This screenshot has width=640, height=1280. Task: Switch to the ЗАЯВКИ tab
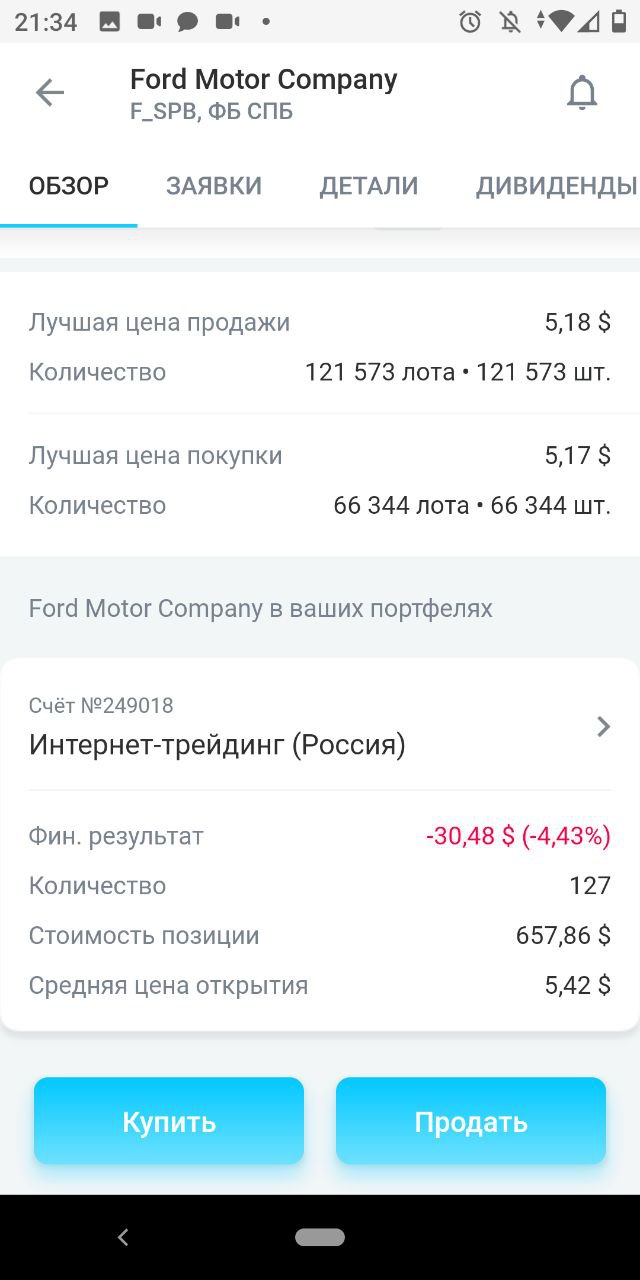click(x=214, y=185)
